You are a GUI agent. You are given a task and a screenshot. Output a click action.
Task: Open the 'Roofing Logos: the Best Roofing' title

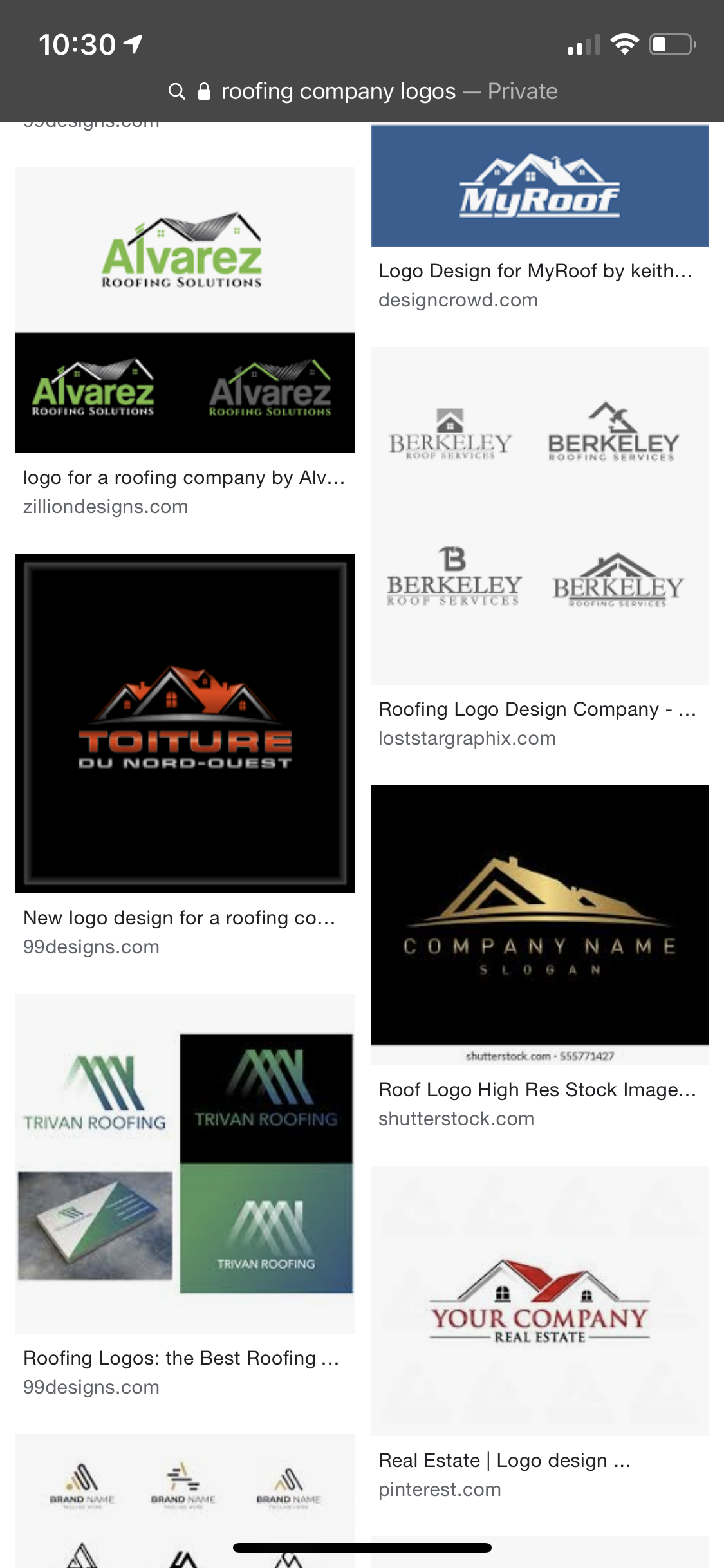coord(181,1358)
